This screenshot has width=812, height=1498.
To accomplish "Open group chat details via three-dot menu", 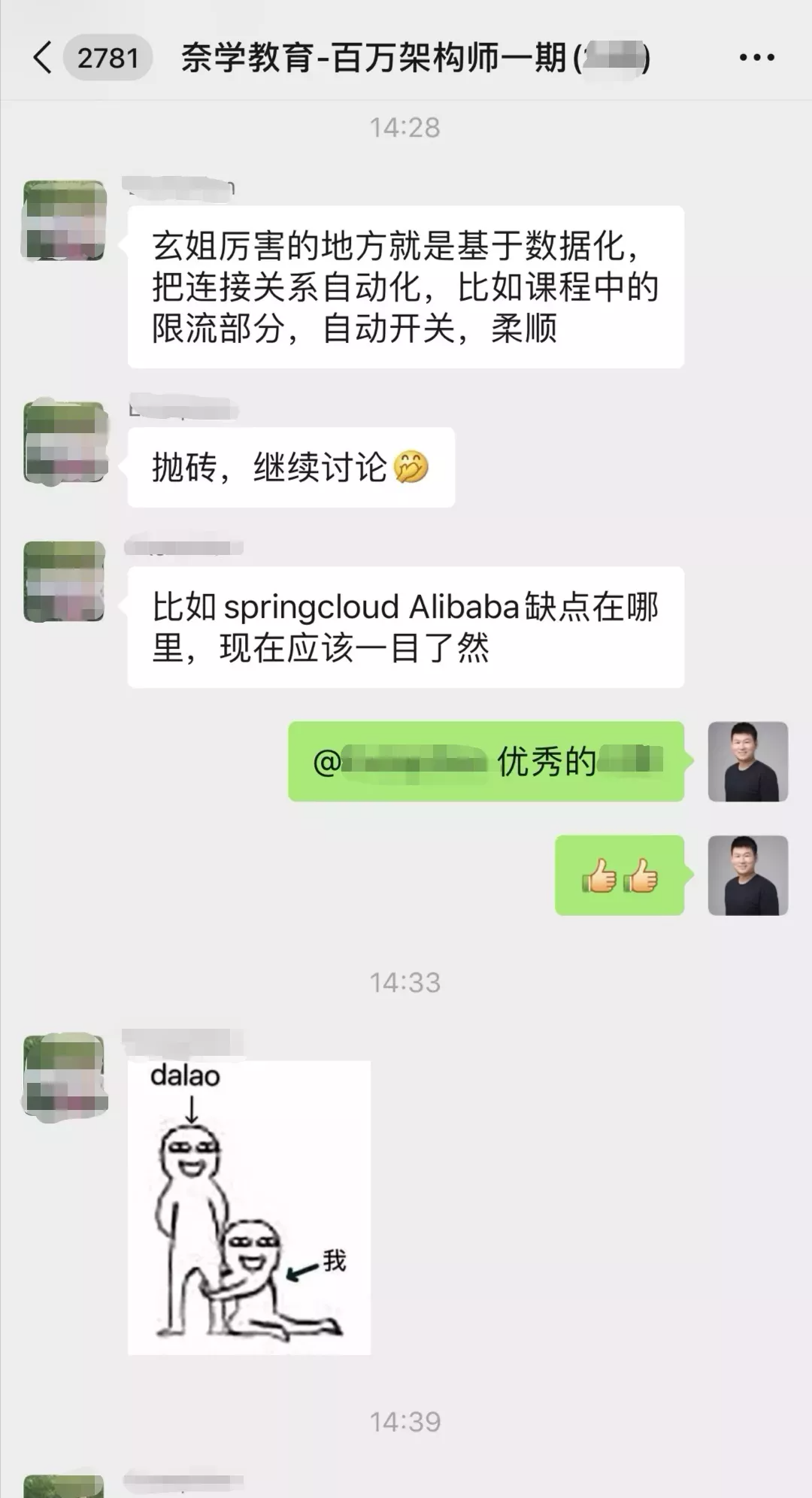I will [x=756, y=57].
